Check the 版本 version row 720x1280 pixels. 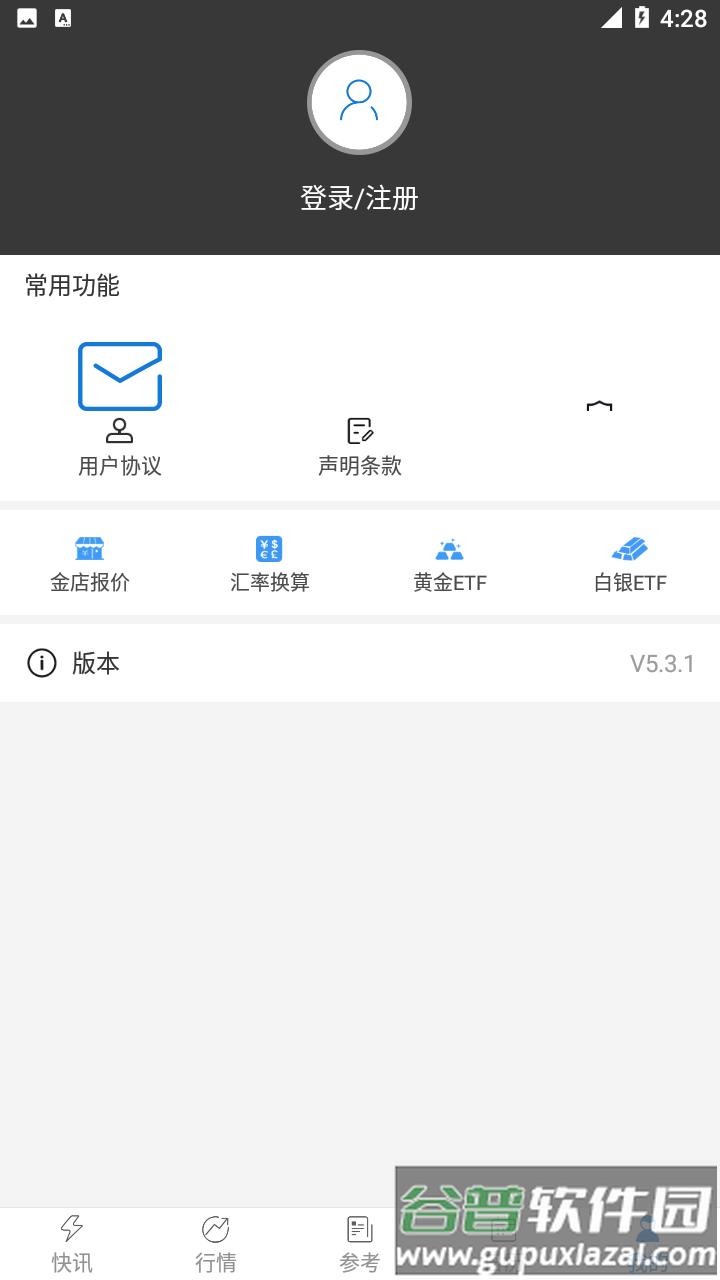click(360, 663)
